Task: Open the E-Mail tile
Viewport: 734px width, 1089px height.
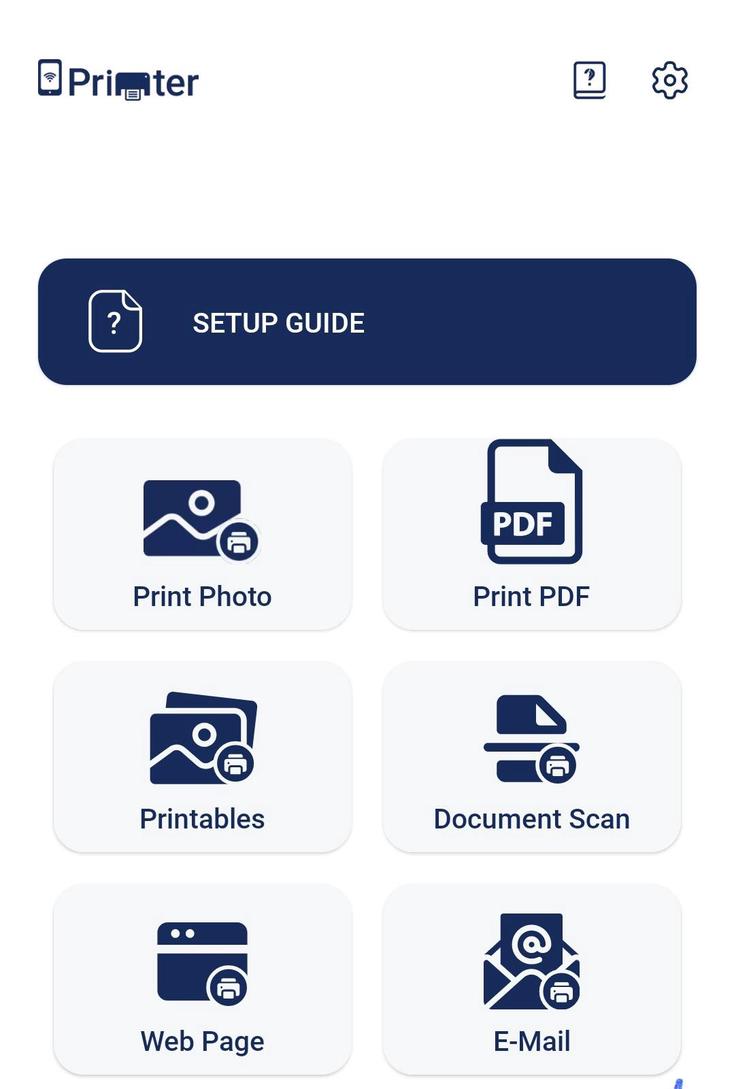Action: tap(531, 979)
